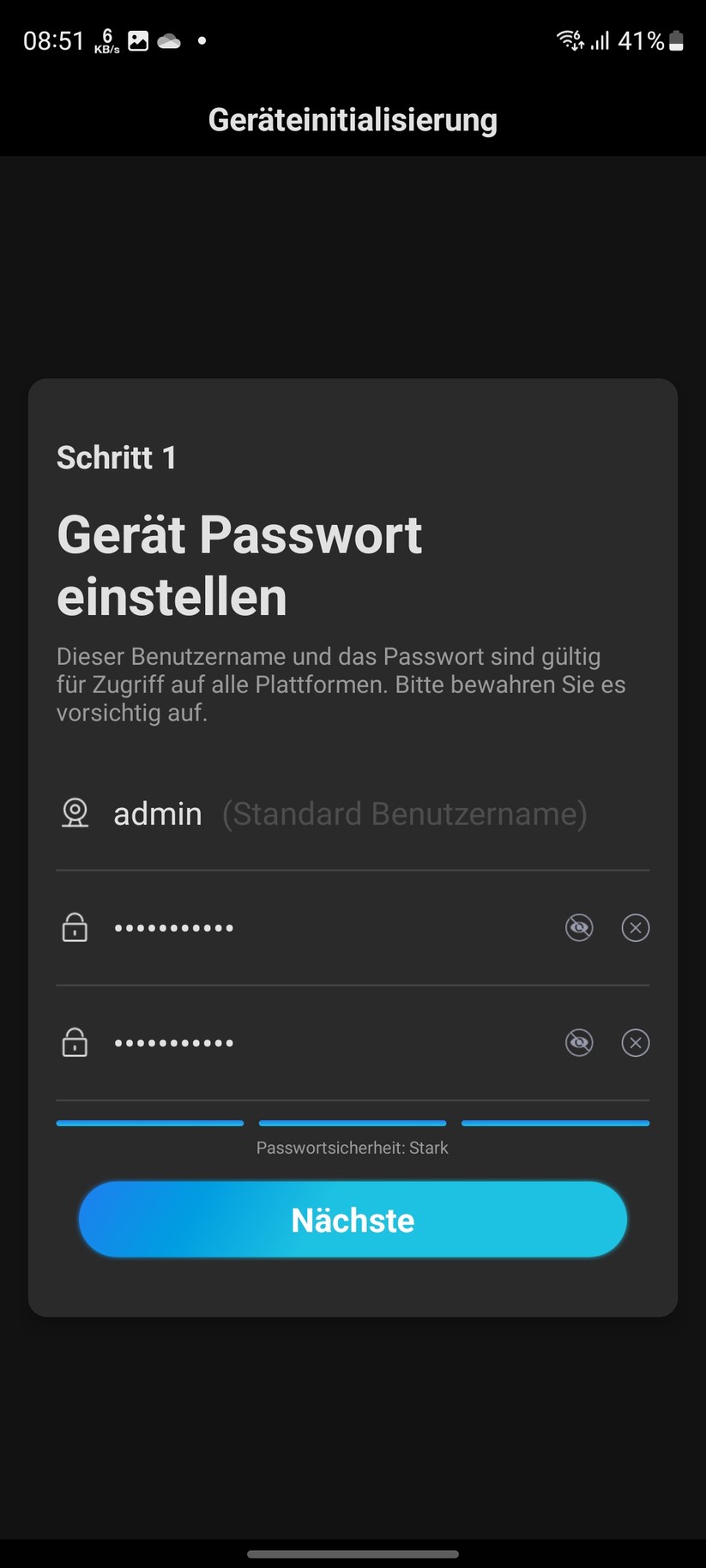Click the gallery notification icon

coord(138,39)
